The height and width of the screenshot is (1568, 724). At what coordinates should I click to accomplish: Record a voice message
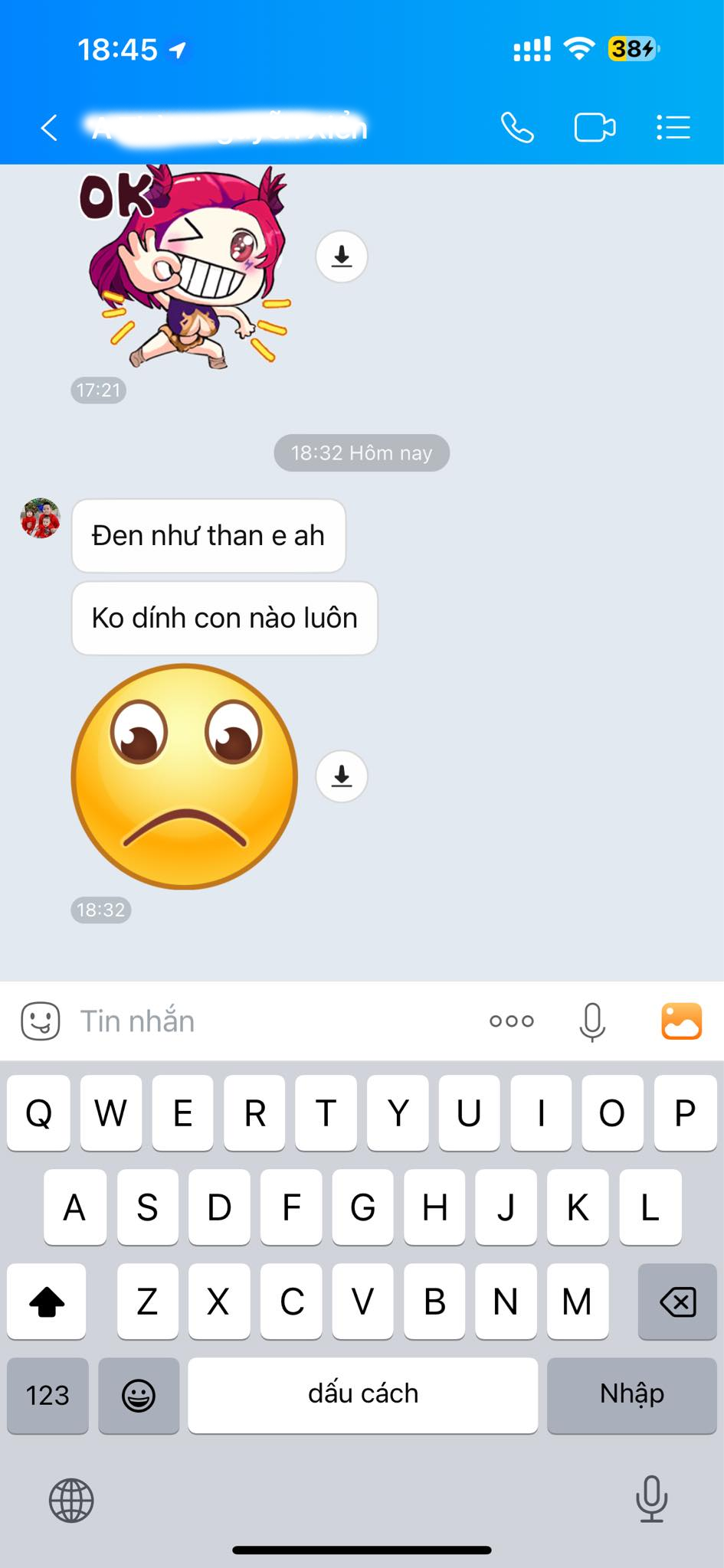(x=592, y=1021)
